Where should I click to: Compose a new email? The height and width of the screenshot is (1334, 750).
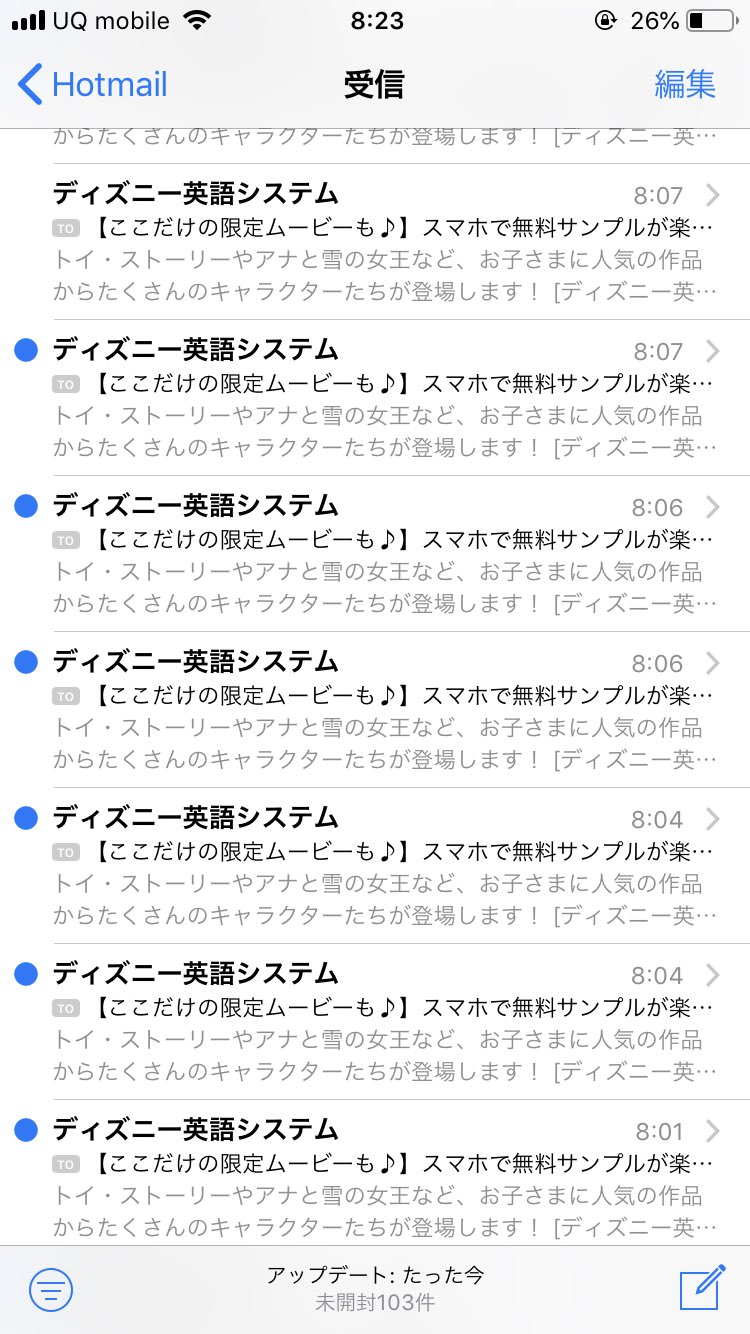point(702,1288)
